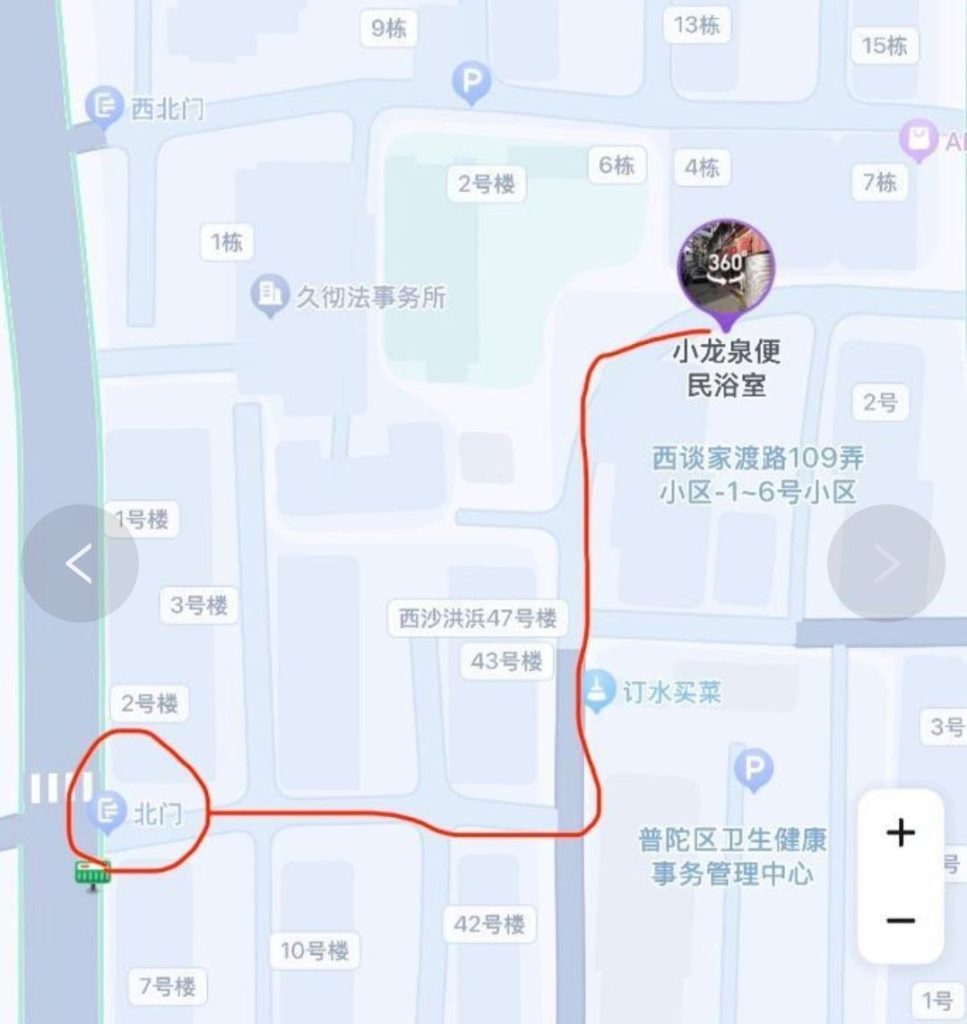Image resolution: width=967 pixels, height=1024 pixels.
Task: Click the 订水买菜 service icon
Action: point(597,687)
